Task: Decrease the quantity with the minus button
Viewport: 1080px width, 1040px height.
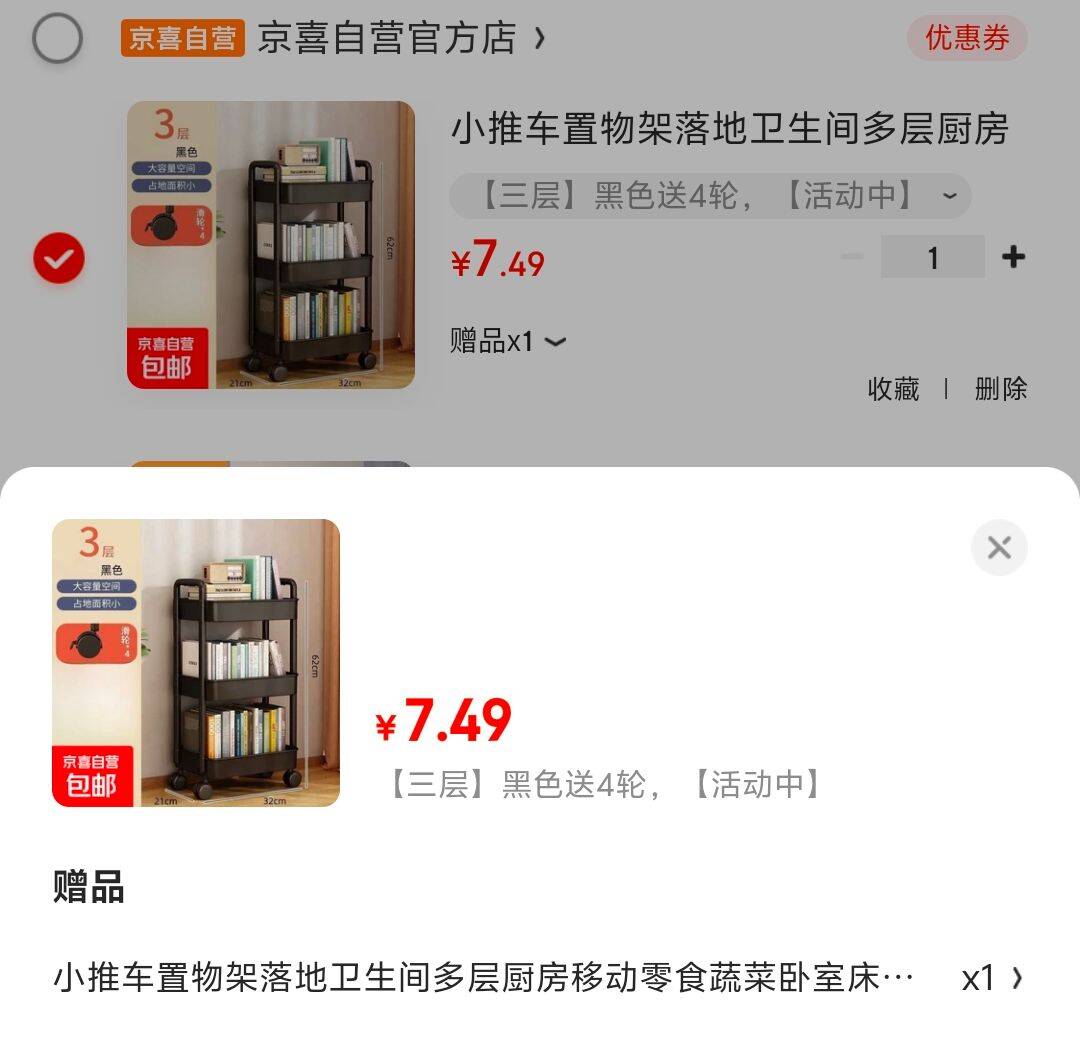Action: point(852,257)
